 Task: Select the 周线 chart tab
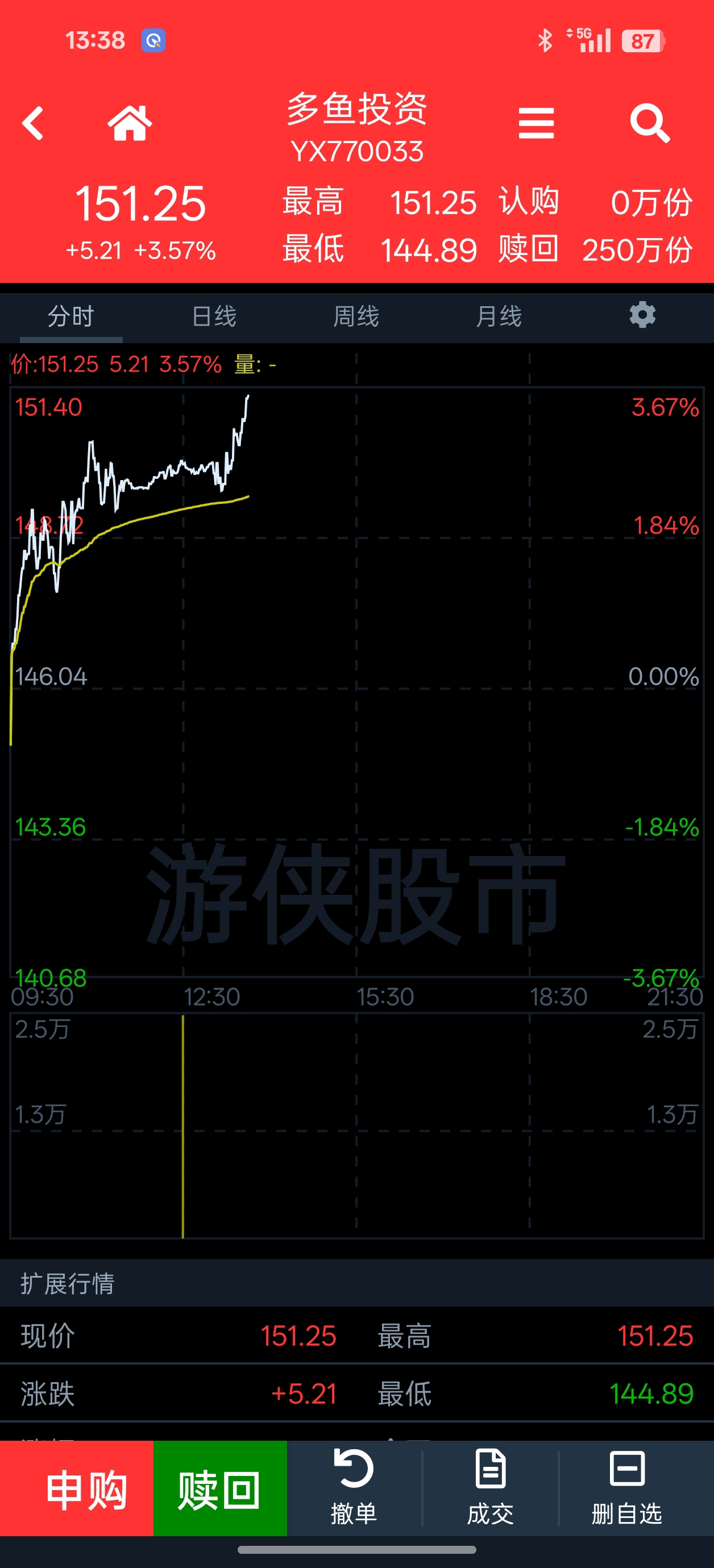(356, 316)
